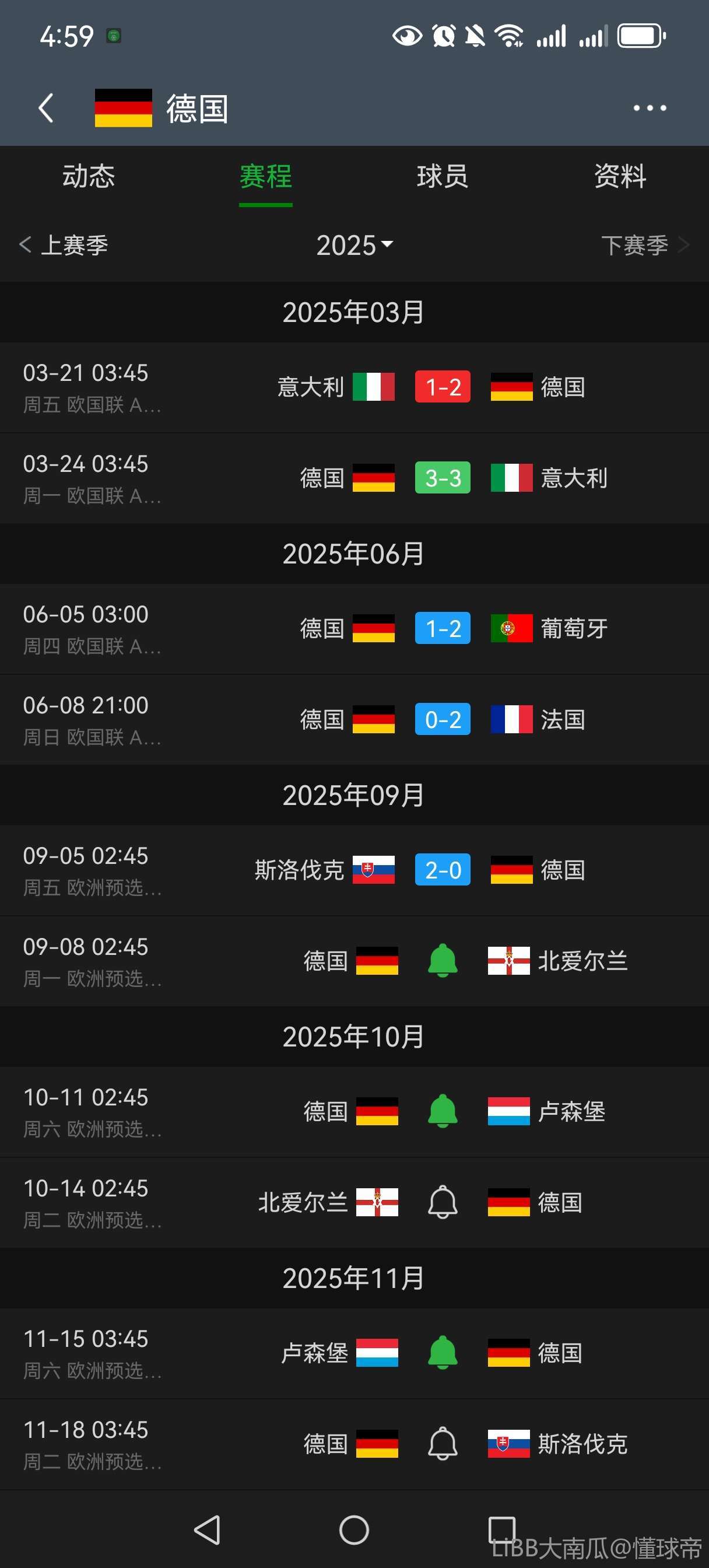Image resolution: width=709 pixels, height=1568 pixels.
Task: Open 03-21 意大利 vs 德国 match
Action: (354, 387)
